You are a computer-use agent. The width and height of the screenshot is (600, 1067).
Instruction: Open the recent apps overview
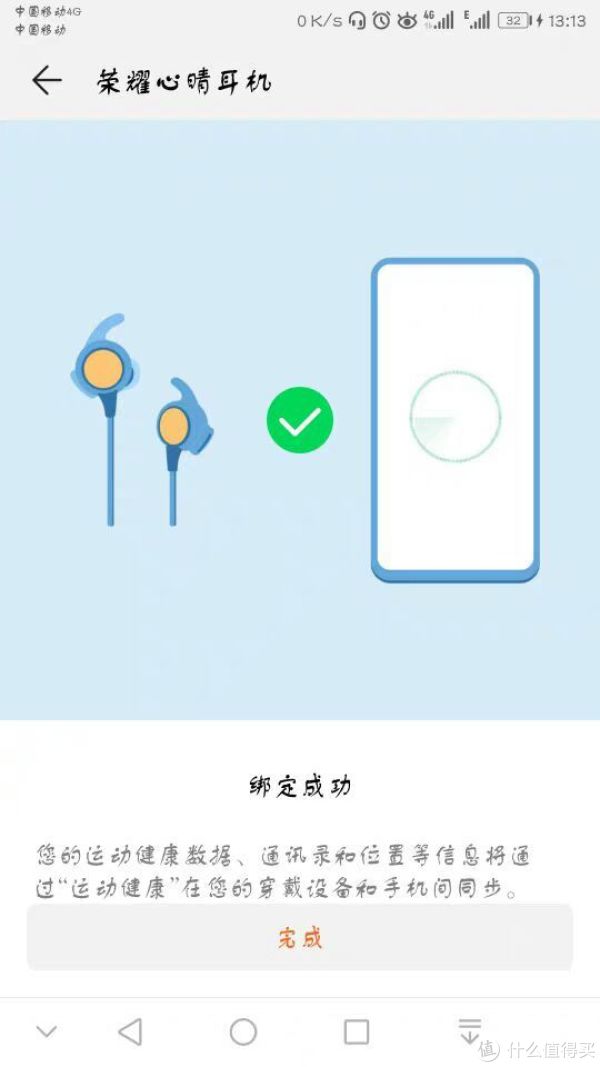(x=356, y=1031)
